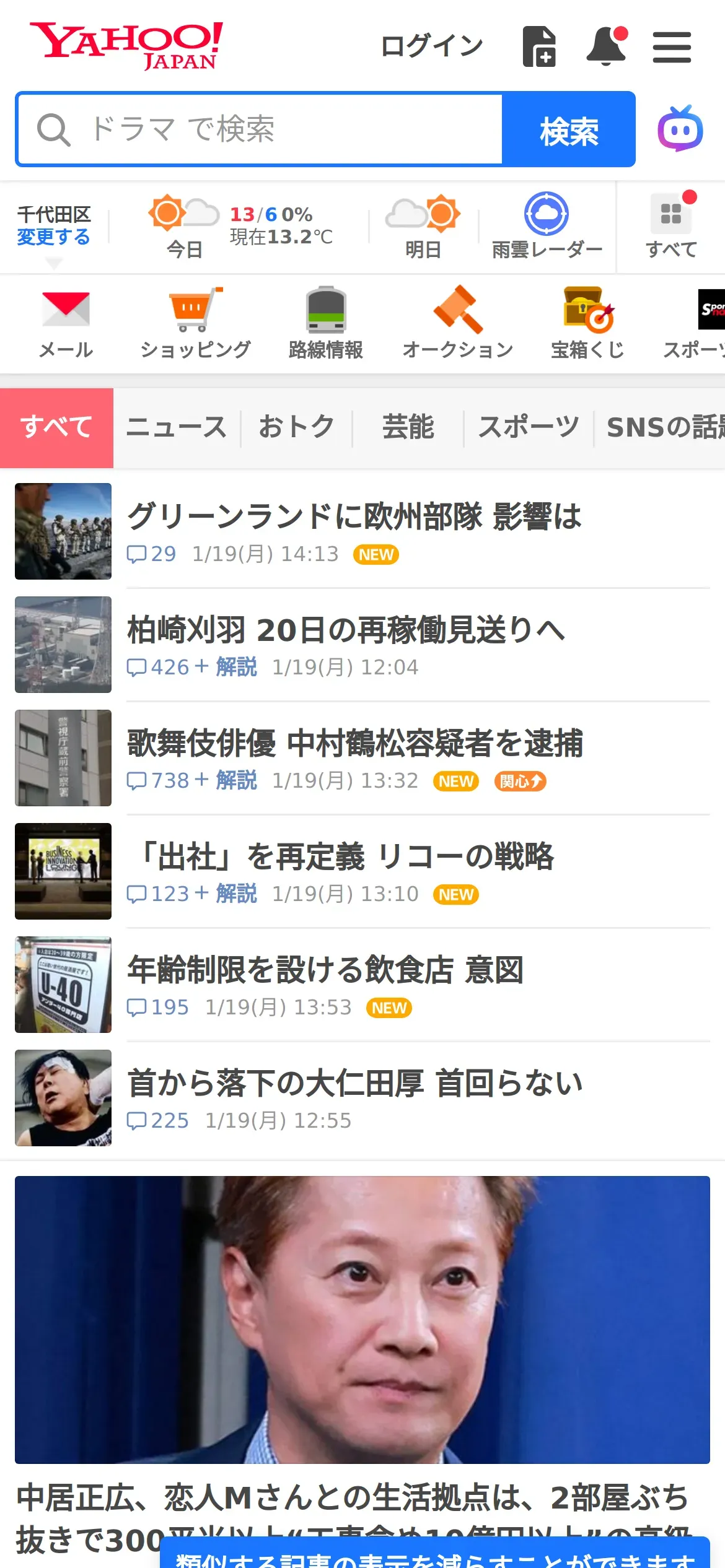Screen dimensions: 725x1568
Task: Switch to the ニュース tab
Action: (177, 427)
